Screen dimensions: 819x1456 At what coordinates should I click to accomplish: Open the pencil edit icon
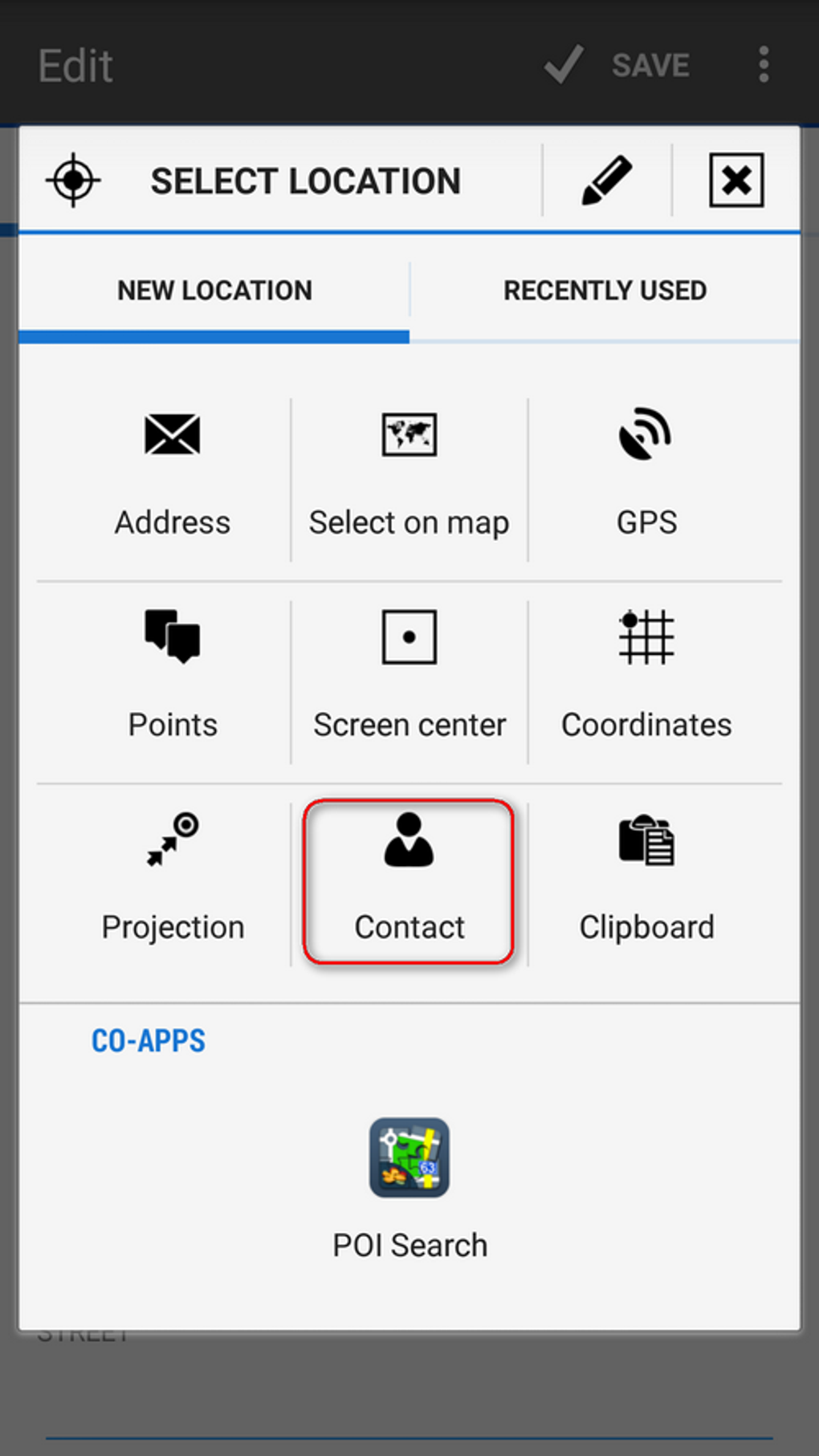pos(606,180)
